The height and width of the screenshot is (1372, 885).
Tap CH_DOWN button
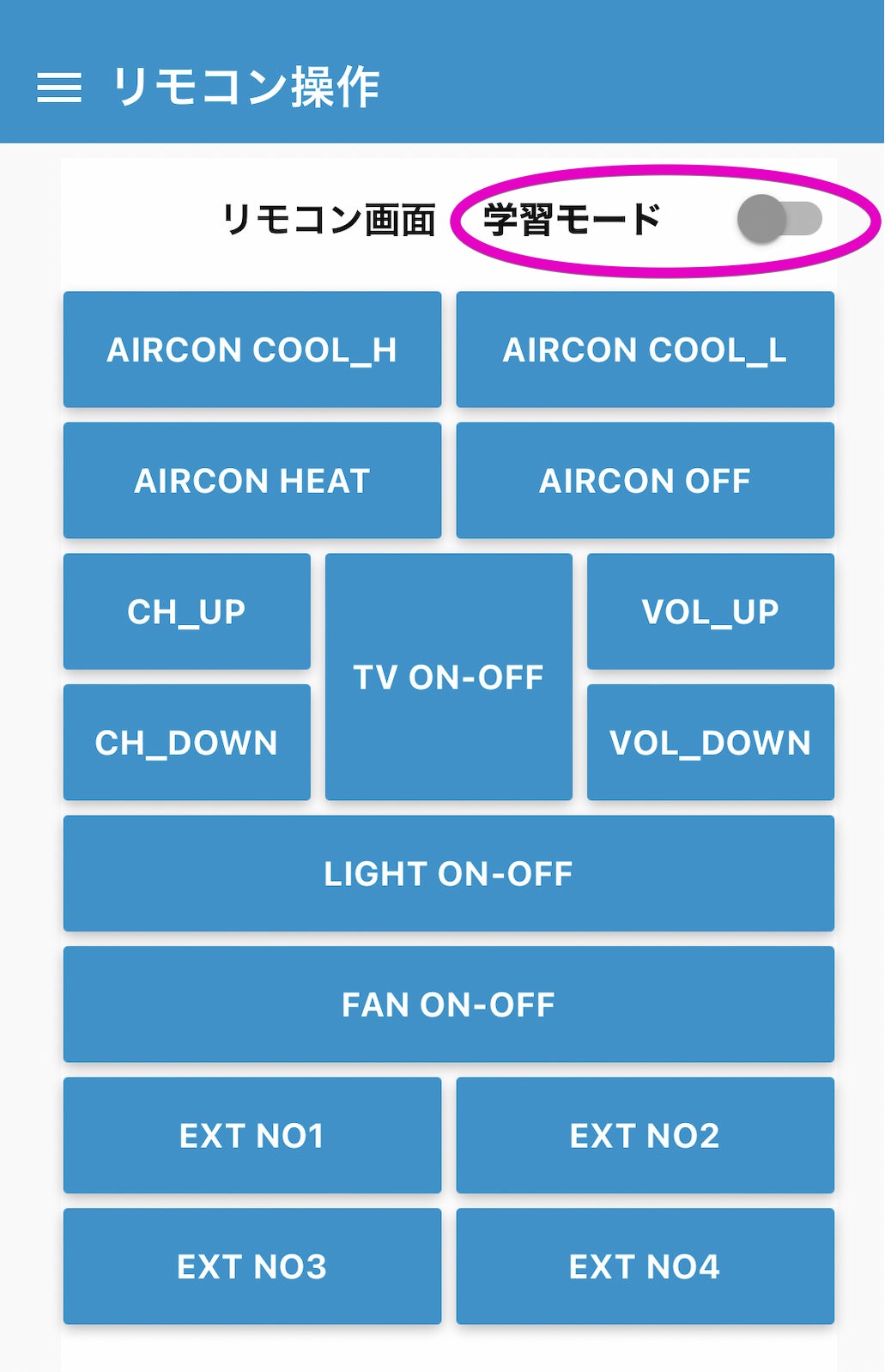click(x=186, y=743)
